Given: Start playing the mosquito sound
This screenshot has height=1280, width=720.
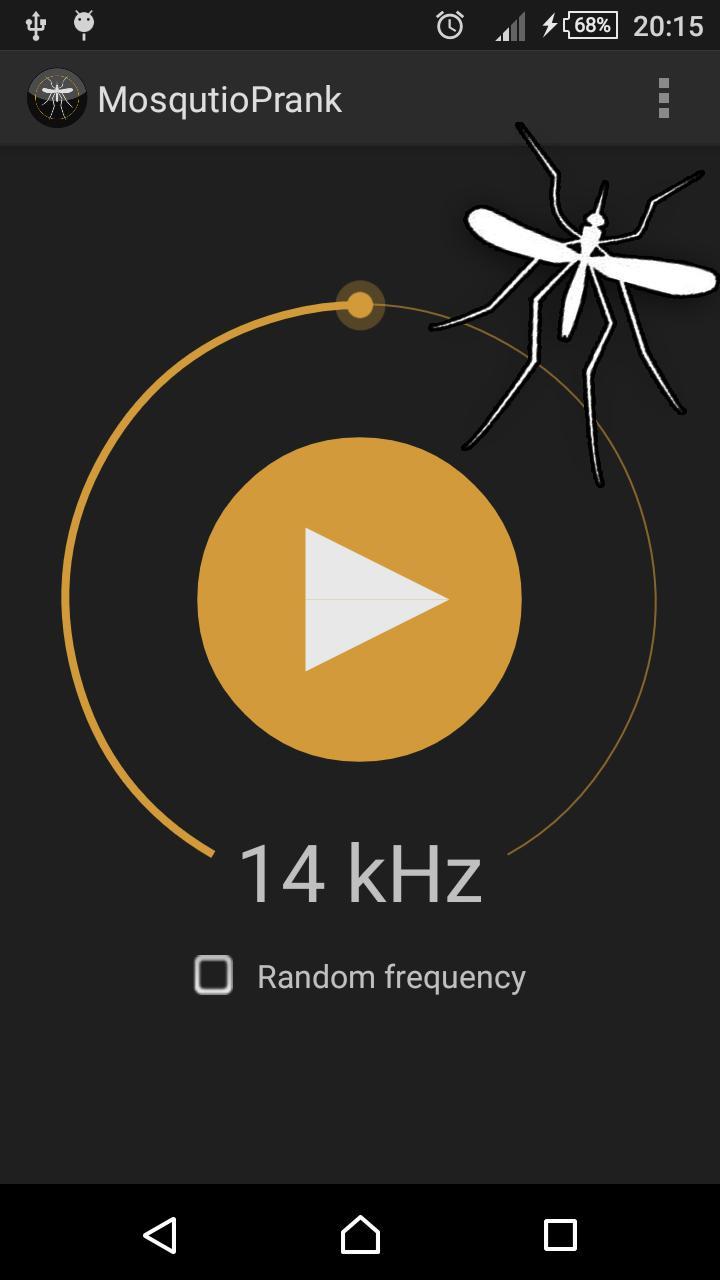Looking at the screenshot, I should (360, 599).
